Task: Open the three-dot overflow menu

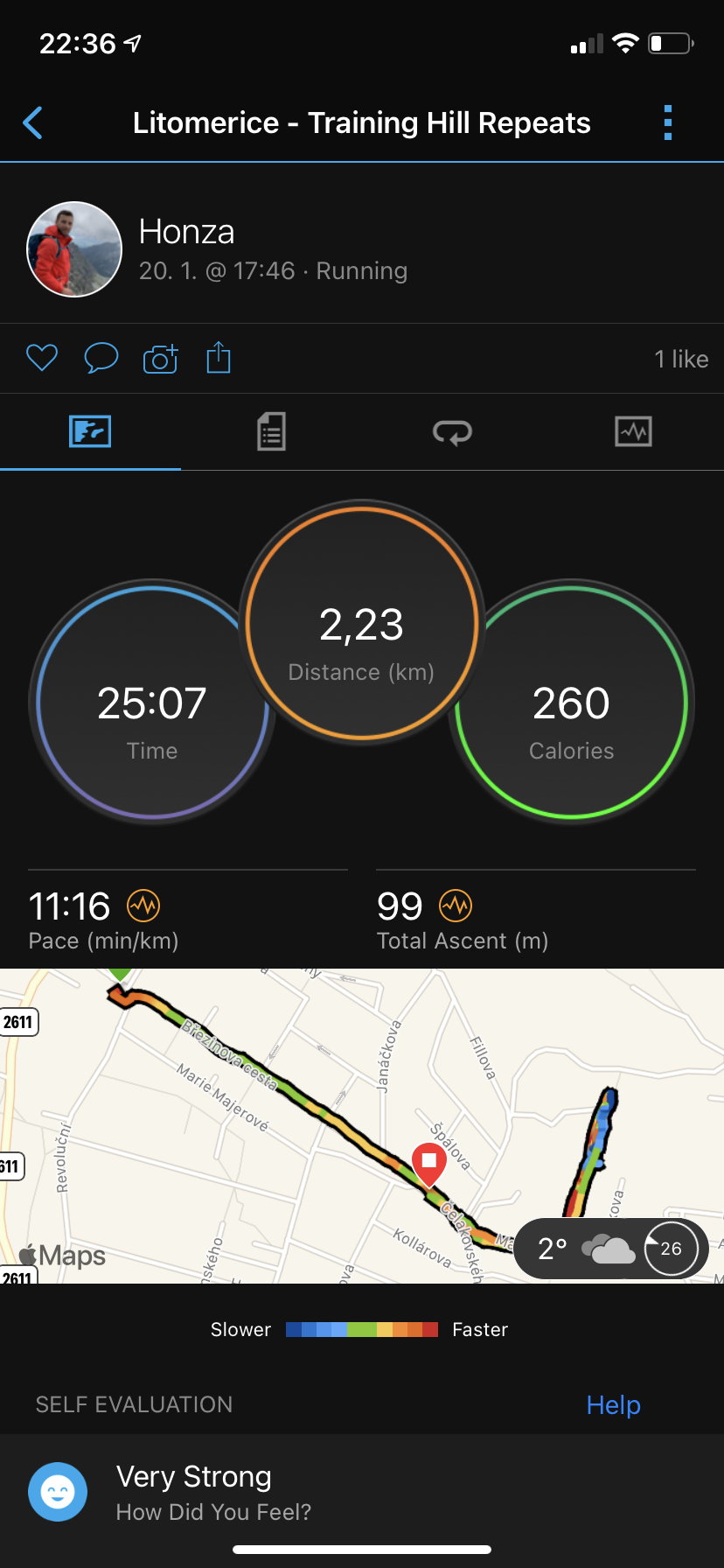Action: (668, 123)
